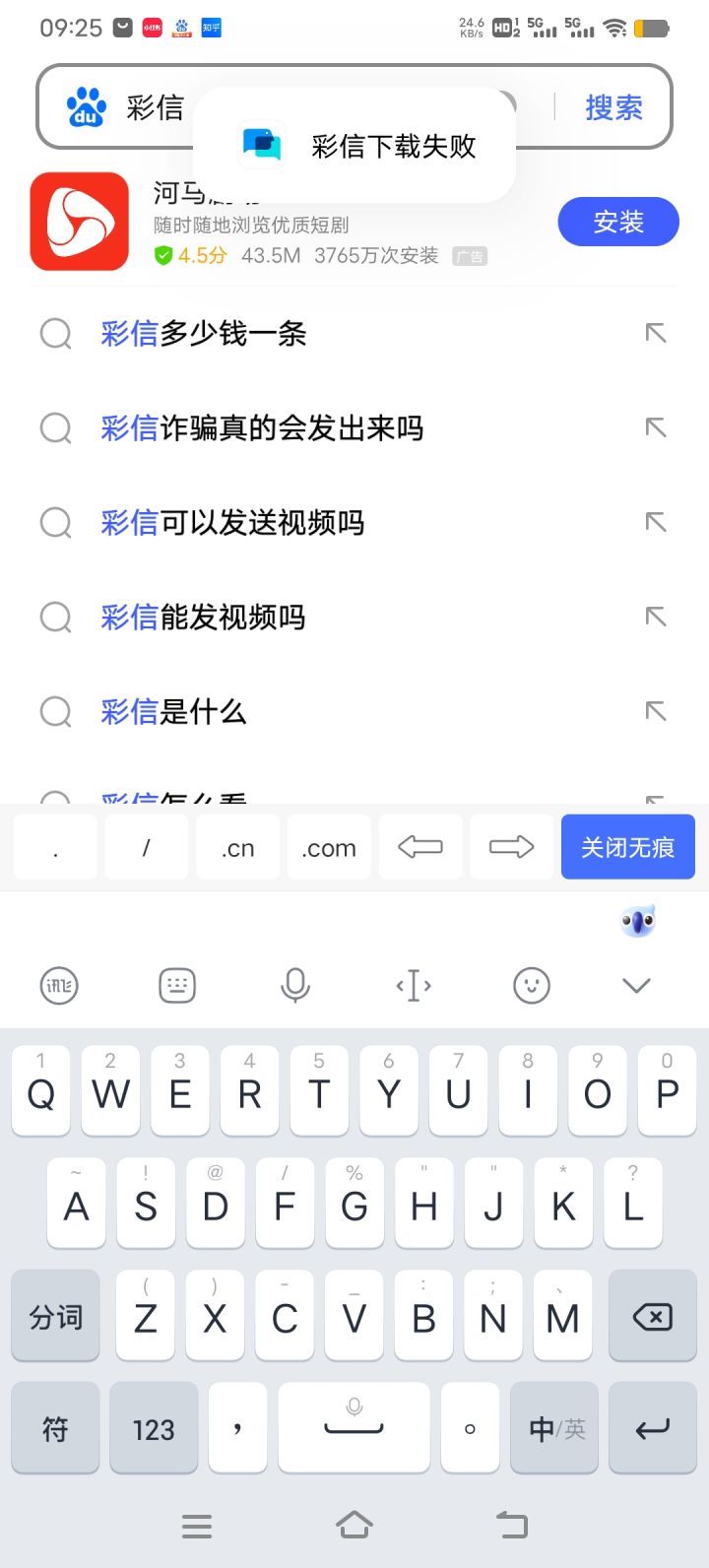The image size is (709, 1568).
Task: Choose the 彩信能发视频吗 suggestion
Action: click(x=203, y=618)
